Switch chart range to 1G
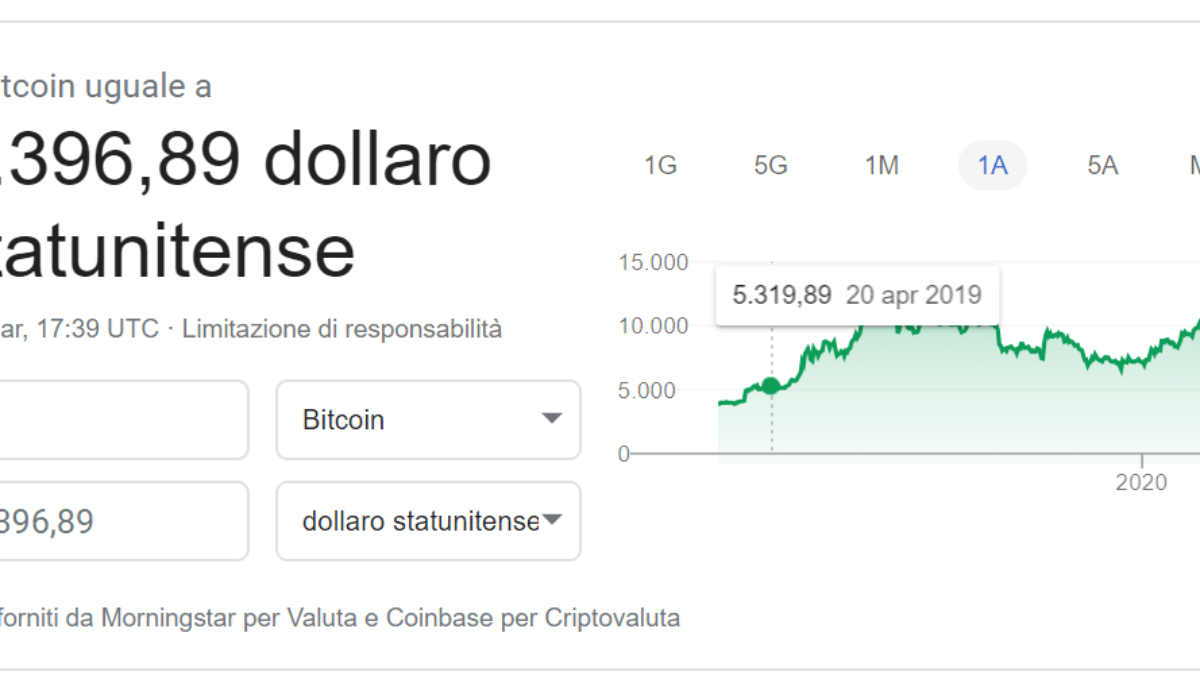Image resolution: width=1200 pixels, height=675 pixels. [x=660, y=165]
